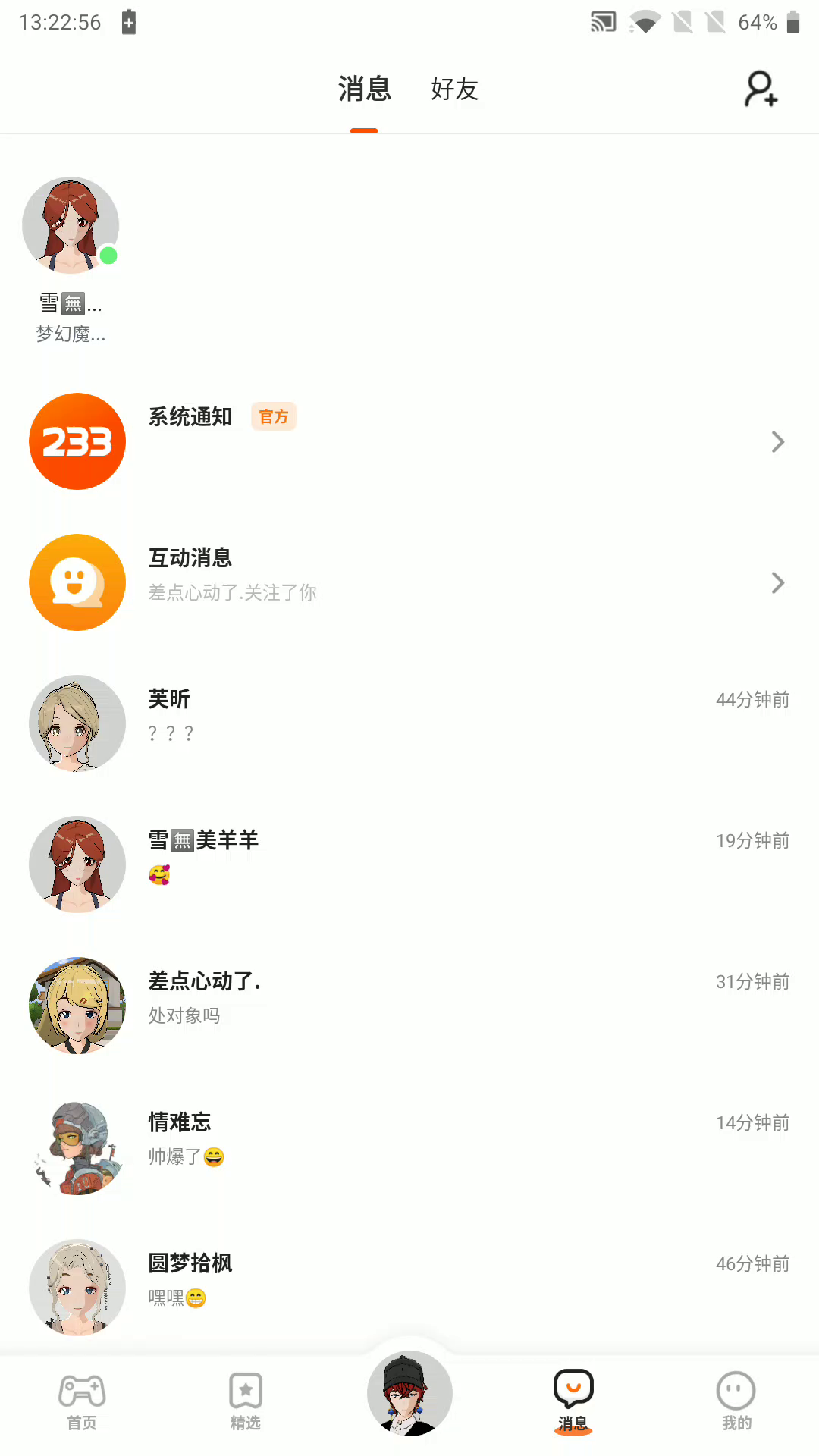Viewport: 819px width, 1456px height.
Task: Open the 我的 profile tab
Action: coord(736,1401)
